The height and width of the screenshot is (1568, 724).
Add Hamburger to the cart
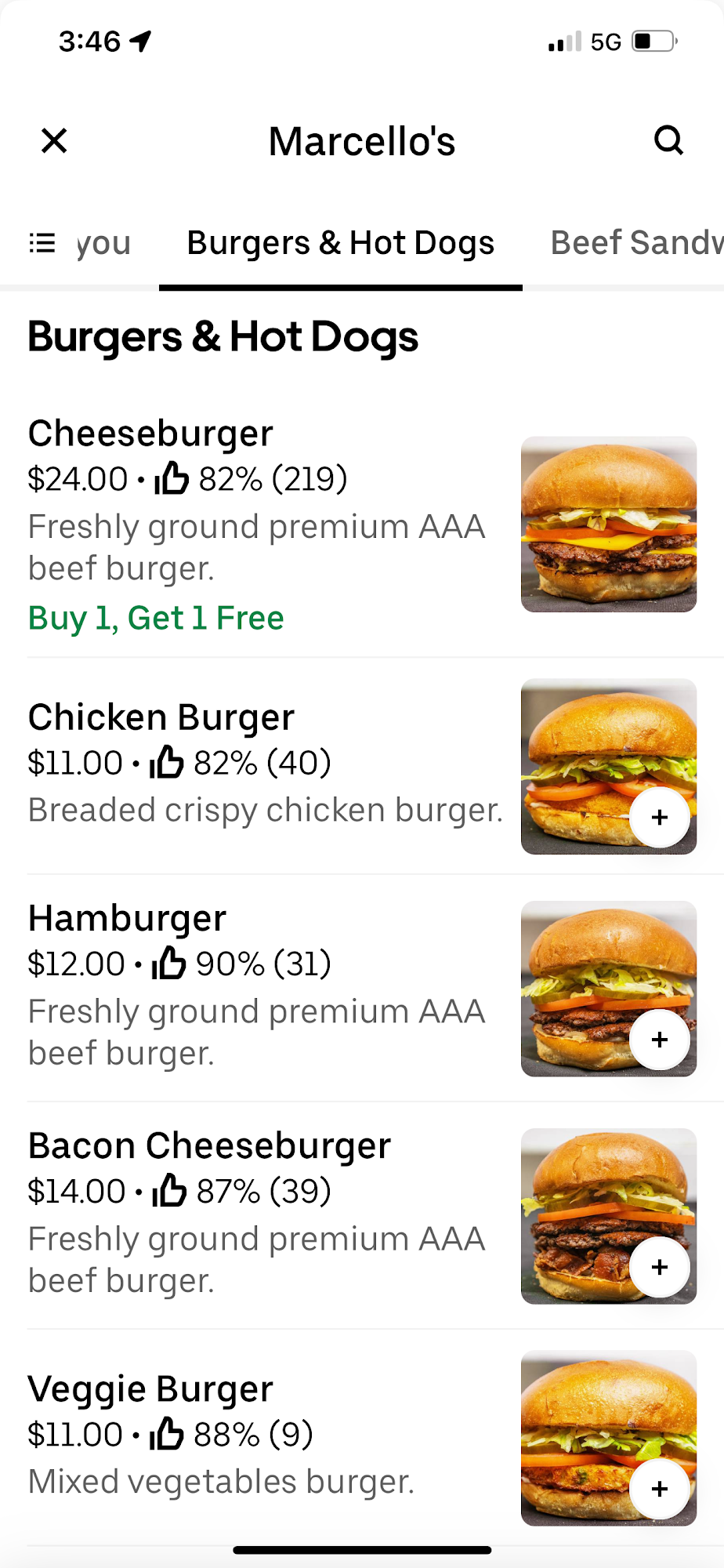pos(660,1040)
